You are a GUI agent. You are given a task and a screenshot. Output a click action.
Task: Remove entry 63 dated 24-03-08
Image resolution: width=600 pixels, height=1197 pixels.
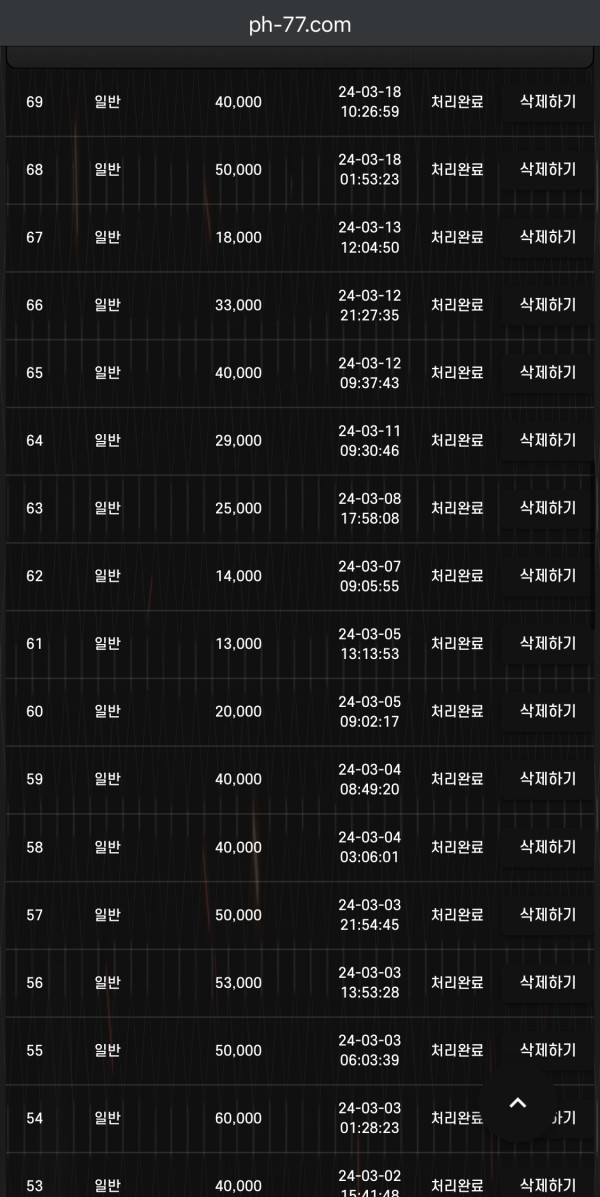point(547,508)
